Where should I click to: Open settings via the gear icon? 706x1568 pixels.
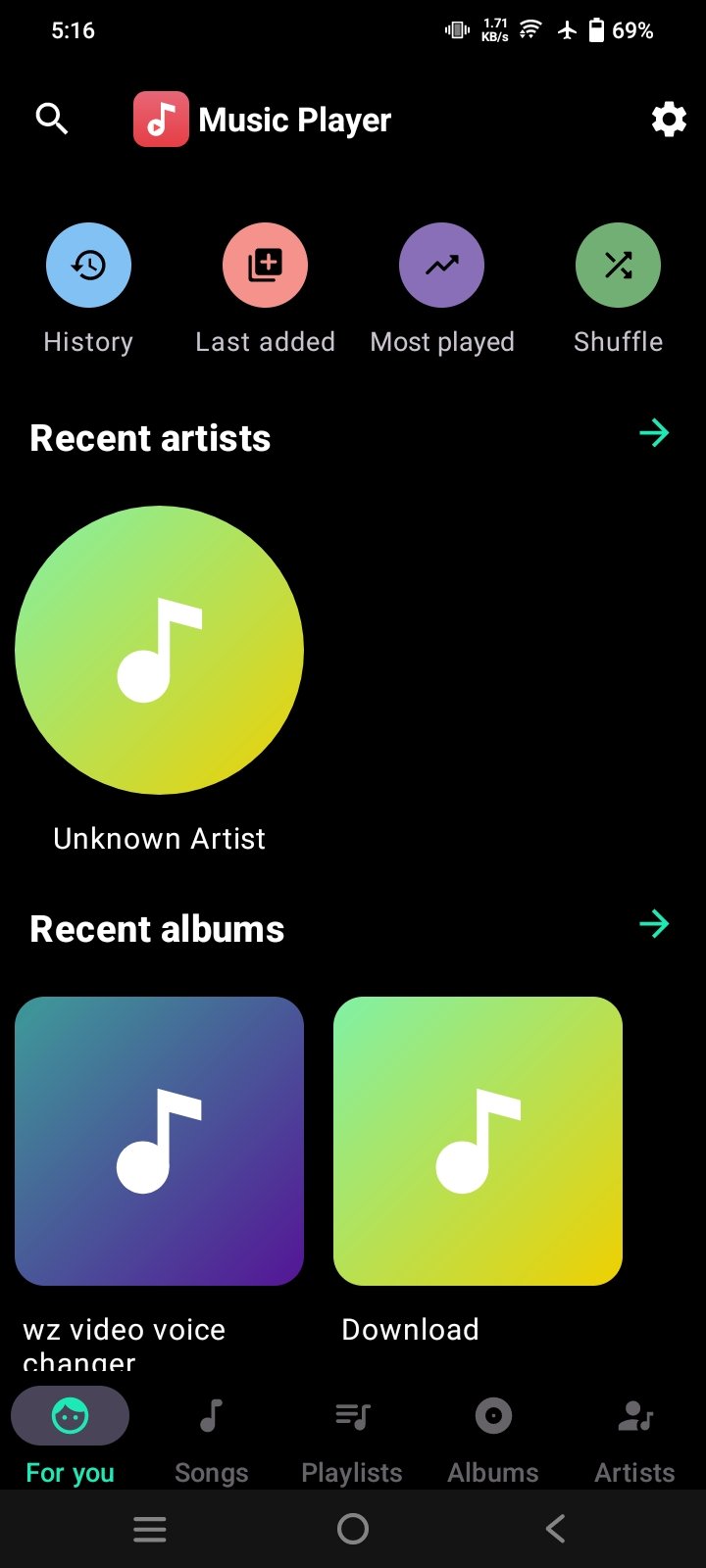(669, 120)
